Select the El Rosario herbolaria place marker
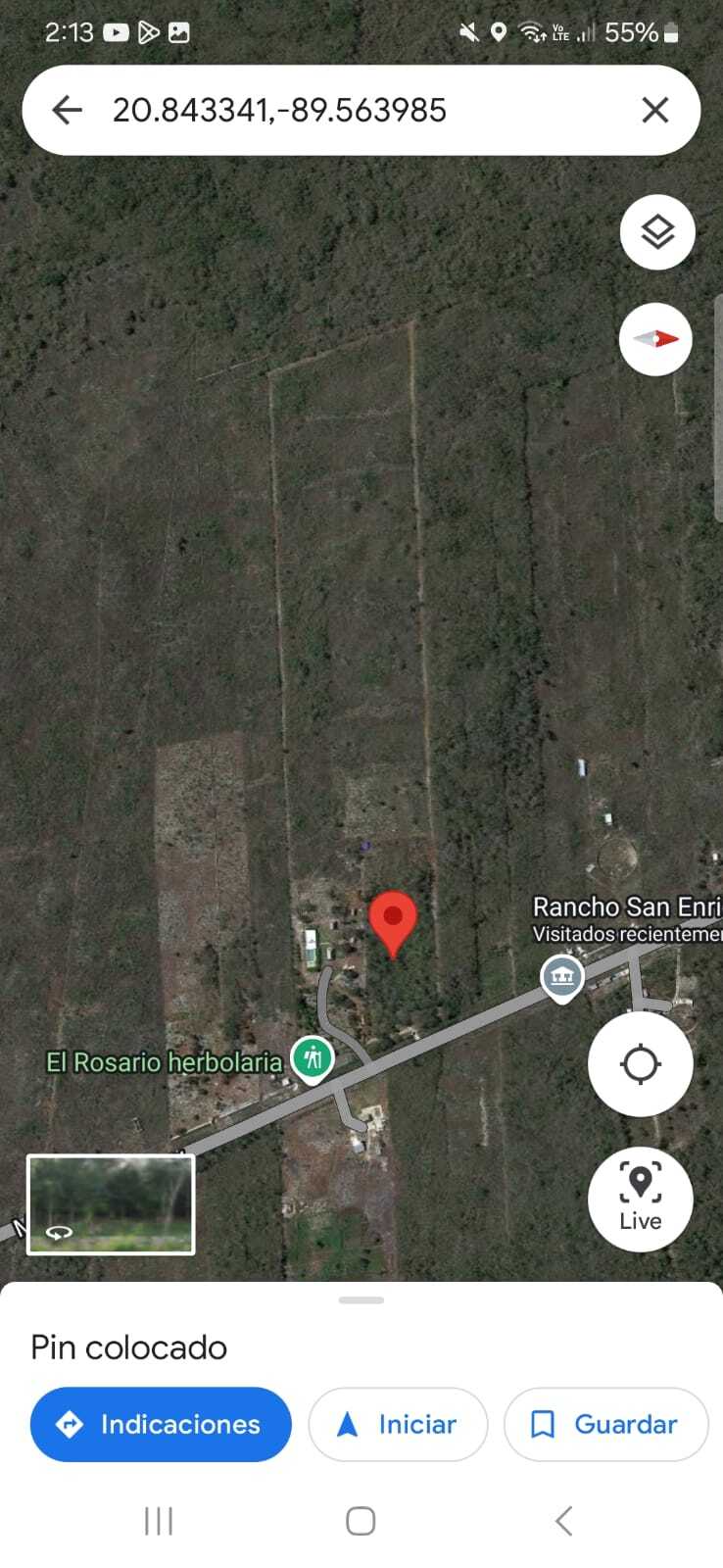The width and height of the screenshot is (723, 1568). (313, 1059)
